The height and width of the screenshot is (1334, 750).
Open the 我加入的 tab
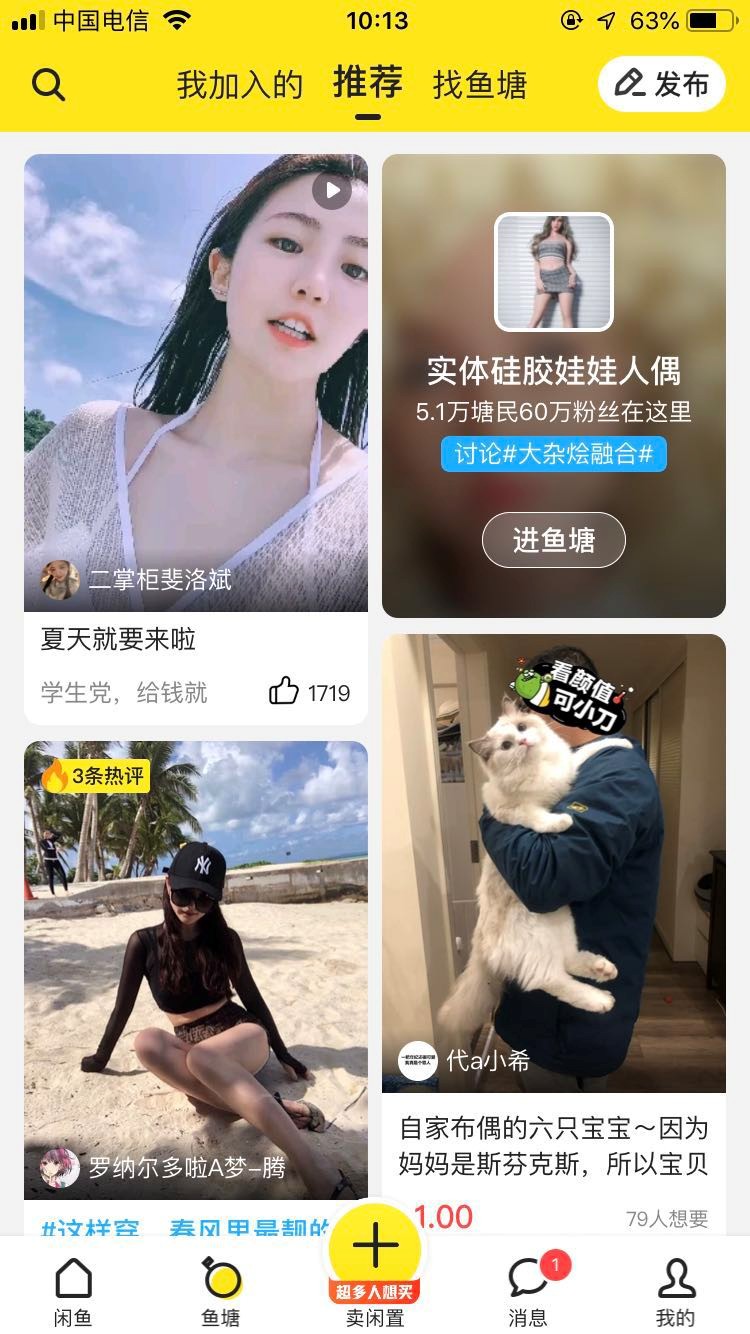240,84
